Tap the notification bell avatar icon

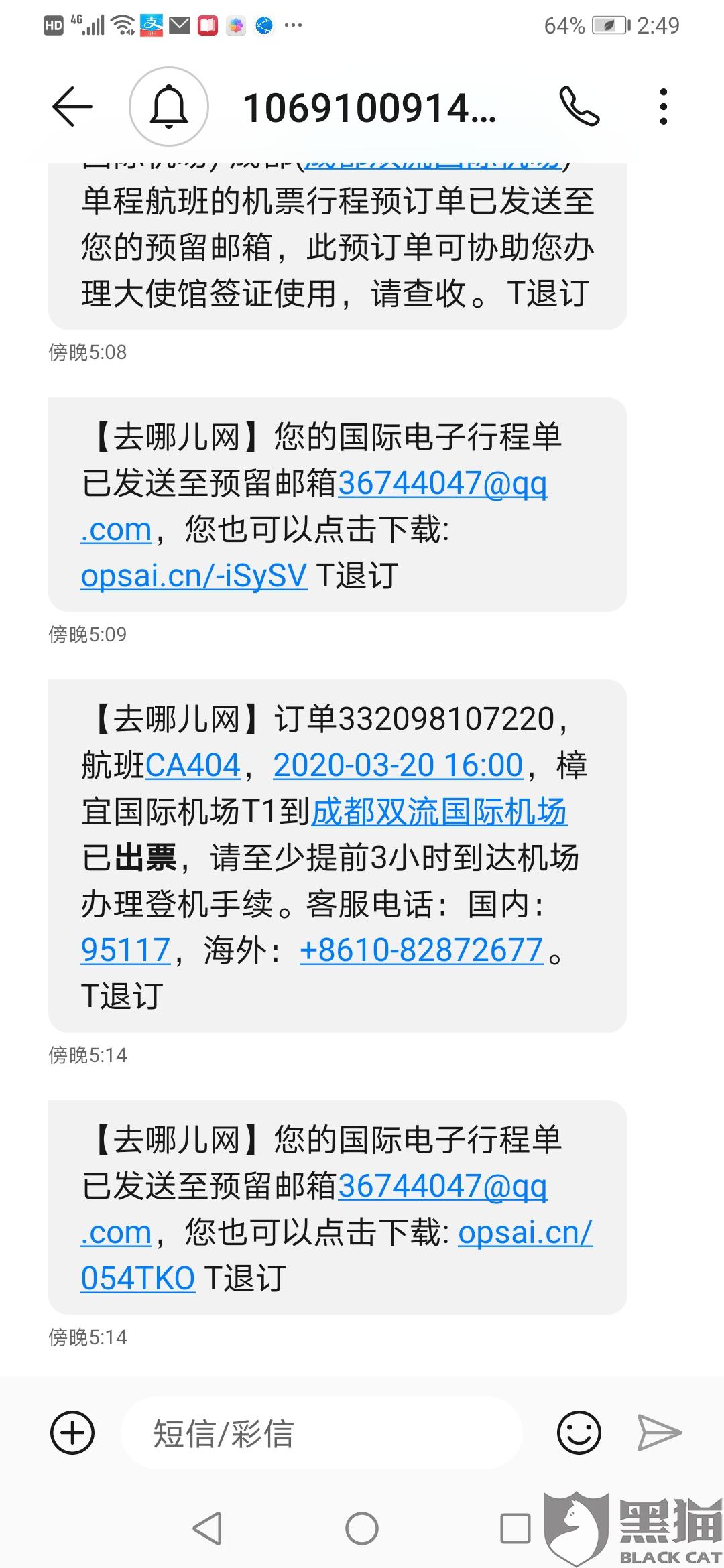click(168, 107)
